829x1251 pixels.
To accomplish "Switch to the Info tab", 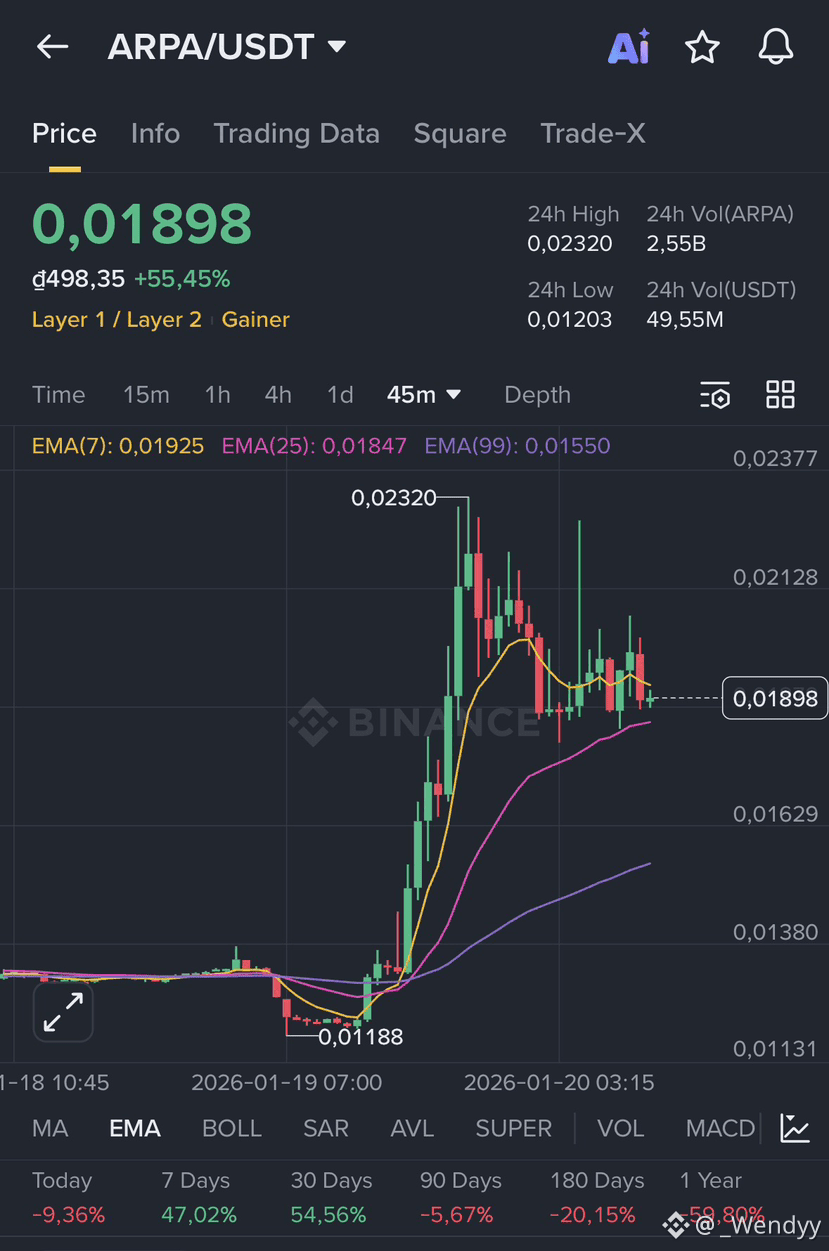I will 155,133.
